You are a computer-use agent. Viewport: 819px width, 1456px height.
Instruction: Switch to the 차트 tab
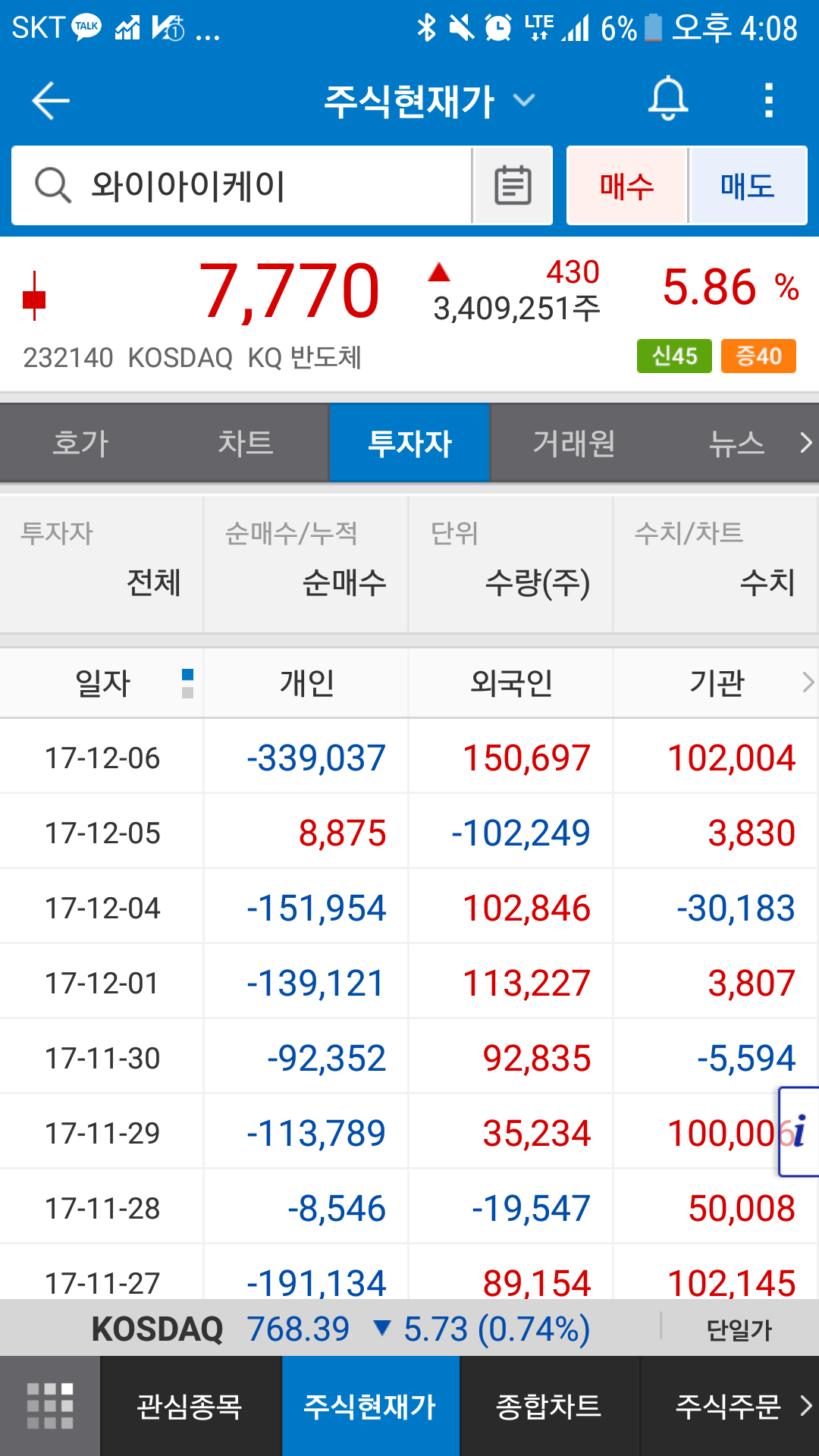(245, 443)
